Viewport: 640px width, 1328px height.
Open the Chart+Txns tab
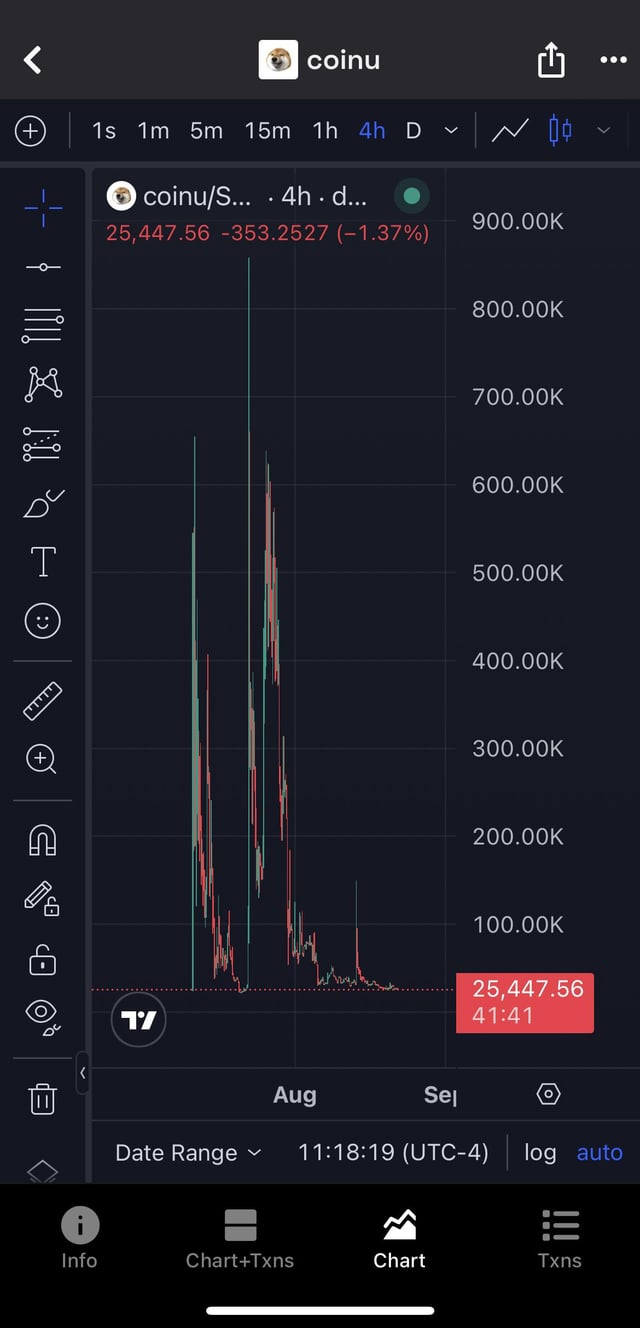(x=240, y=1238)
